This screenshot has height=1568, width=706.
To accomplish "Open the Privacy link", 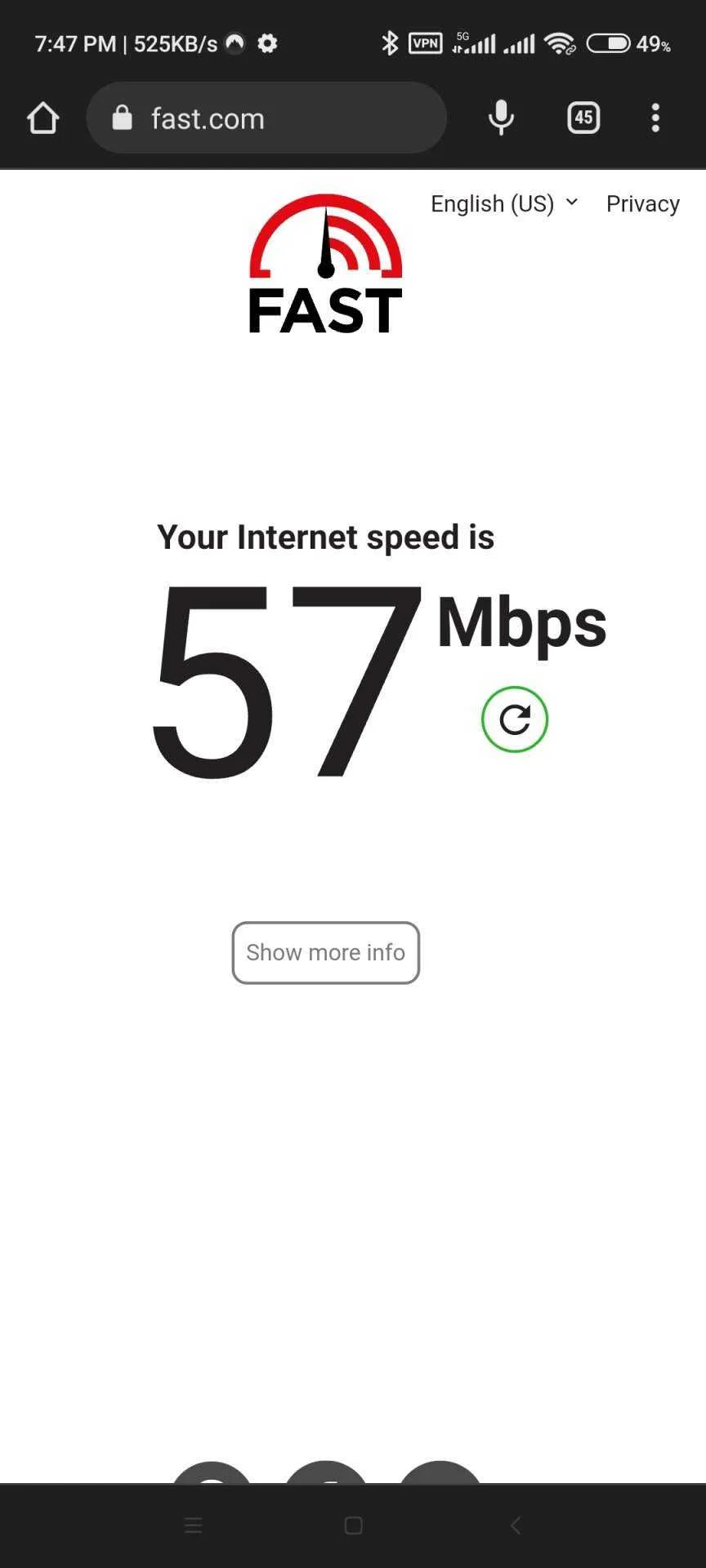I will pyautogui.click(x=643, y=203).
